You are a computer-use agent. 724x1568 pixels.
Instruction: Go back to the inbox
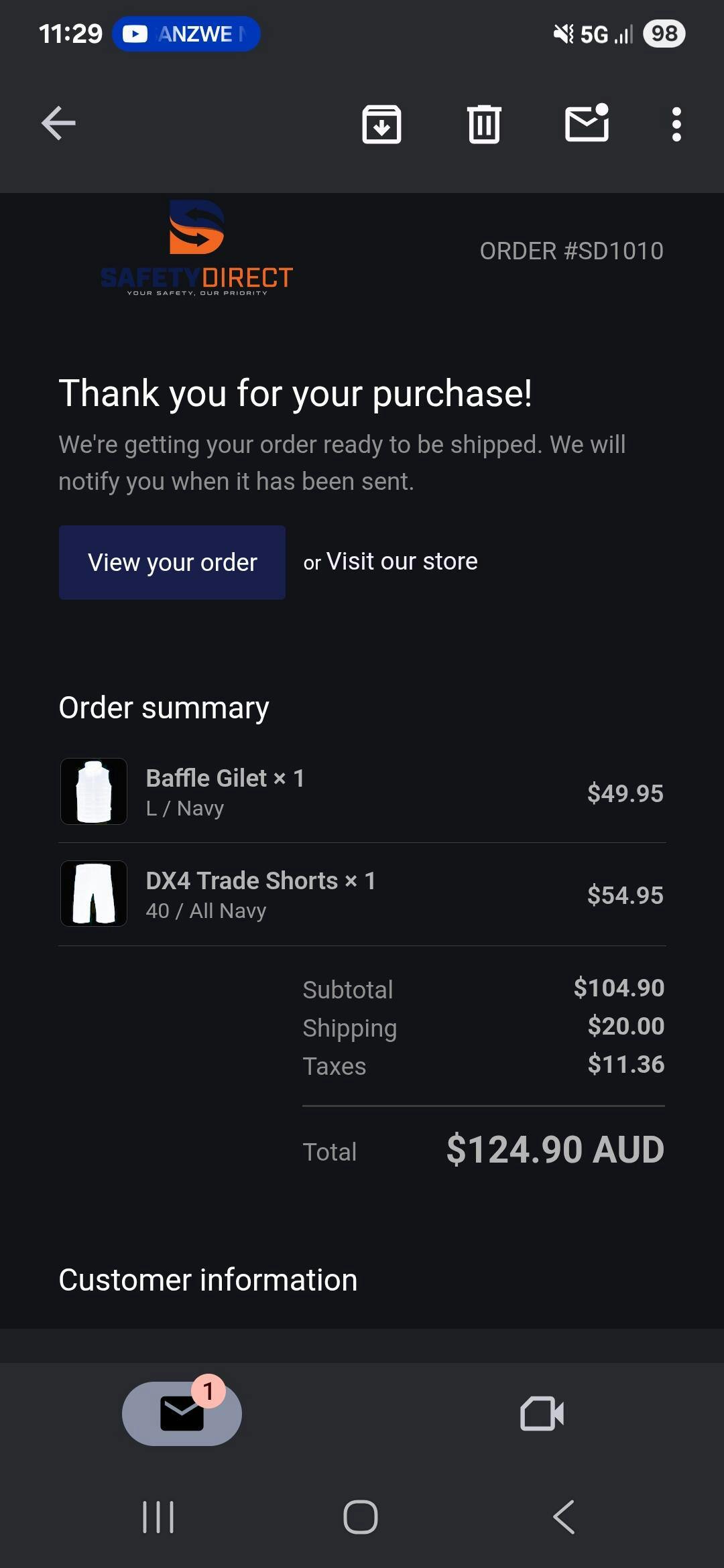(58, 124)
